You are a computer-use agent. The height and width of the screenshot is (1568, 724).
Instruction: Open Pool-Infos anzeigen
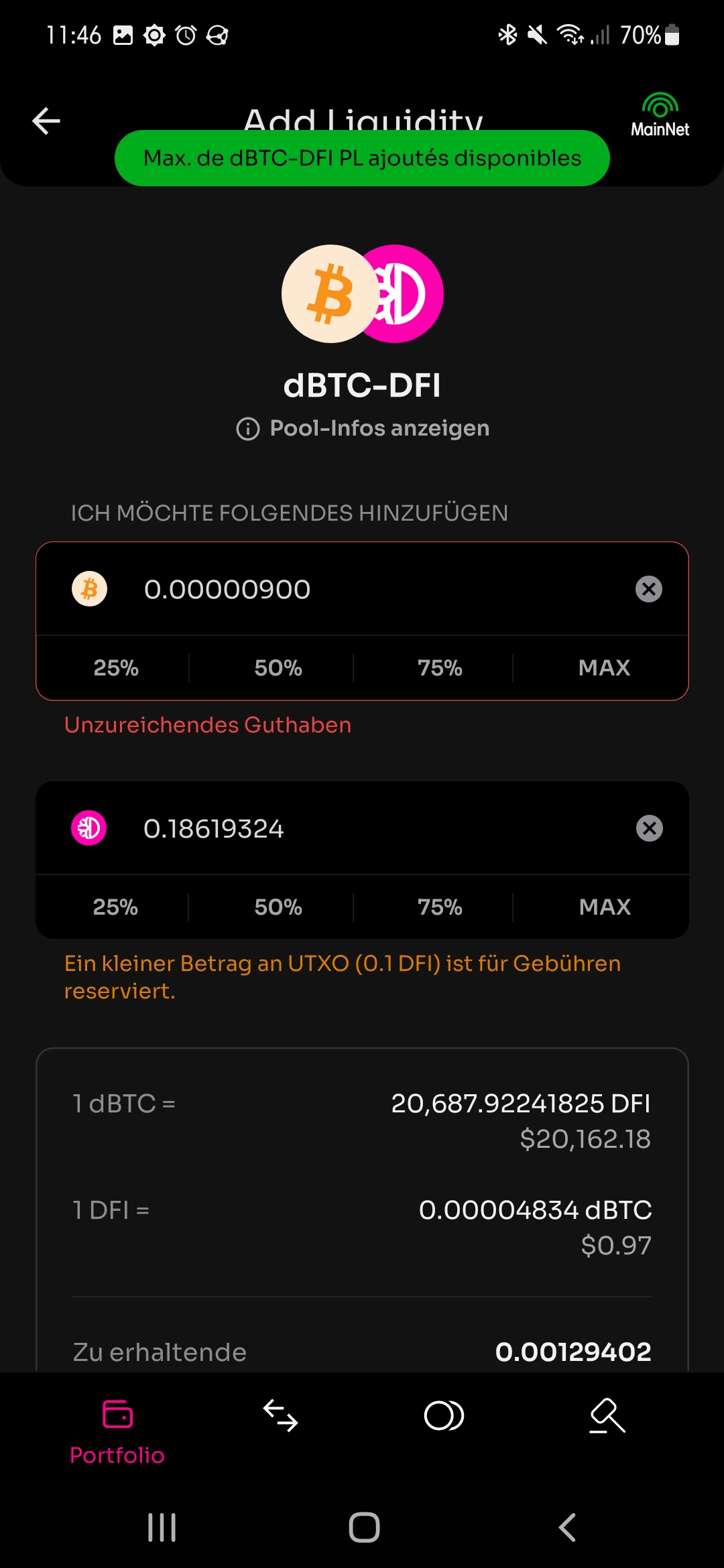click(379, 428)
